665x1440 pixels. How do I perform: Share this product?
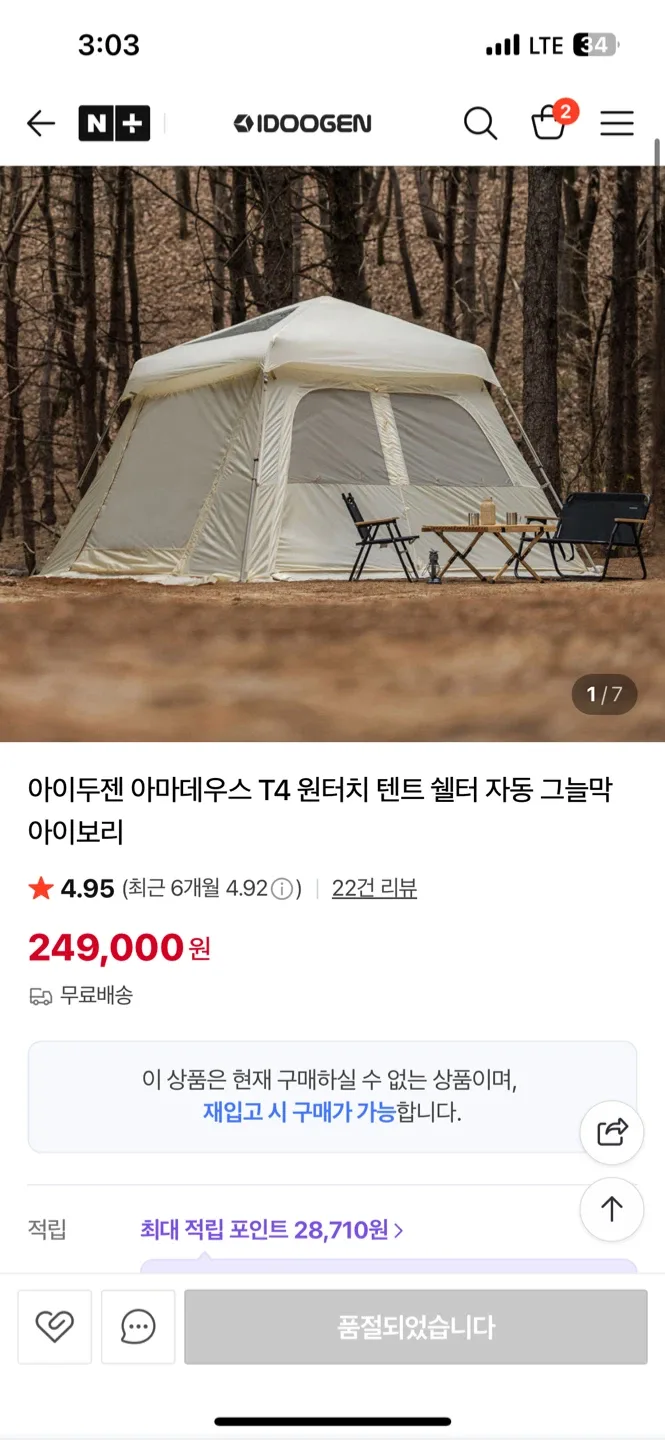(x=611, y=1132)
